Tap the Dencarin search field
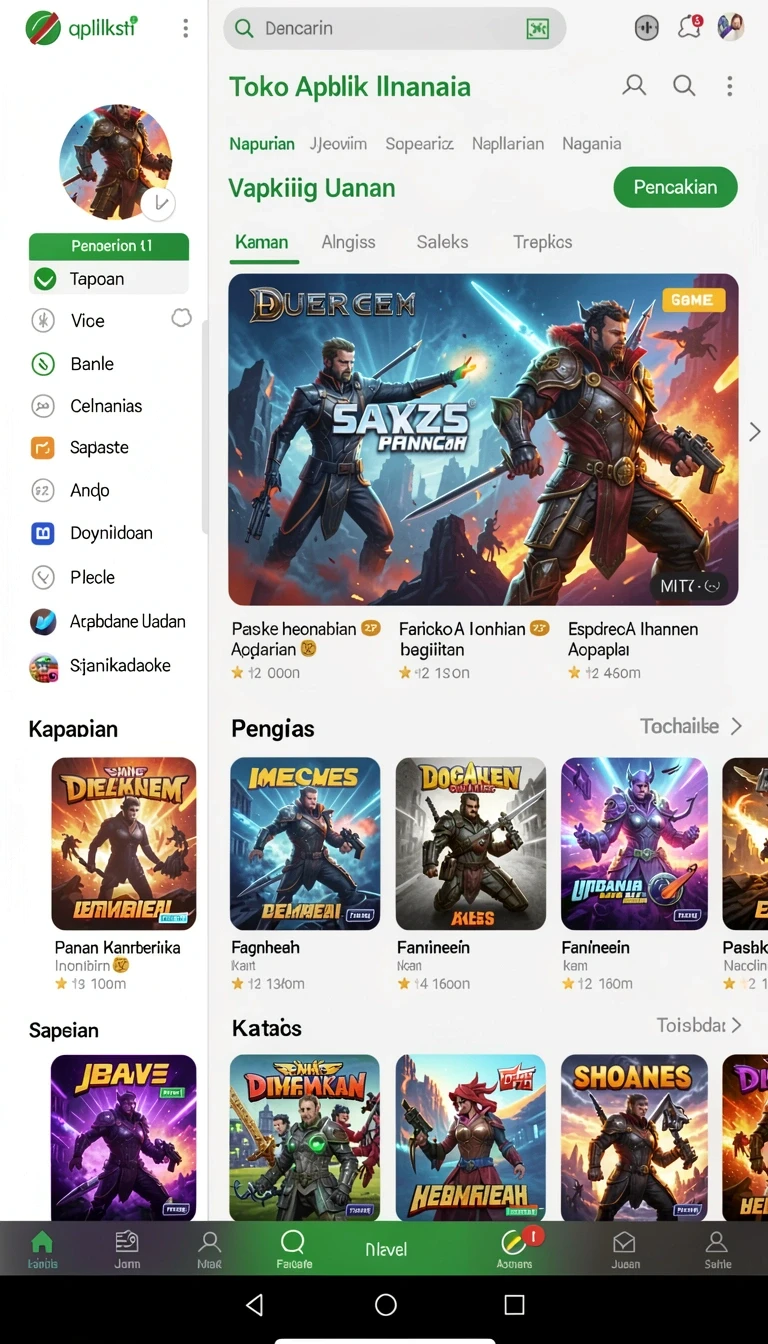This screenshot has width=768, height=1344. coord(394,28)
